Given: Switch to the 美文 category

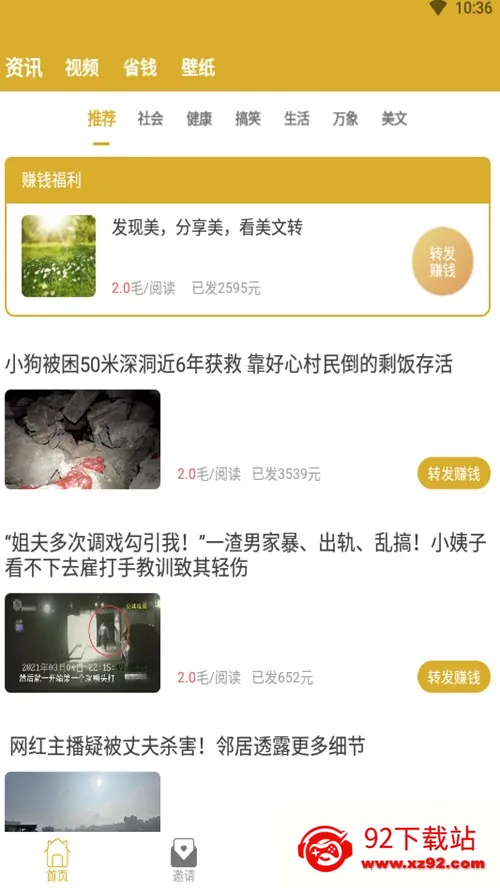Looking at the screenshot, I should [x=394, y=118].
